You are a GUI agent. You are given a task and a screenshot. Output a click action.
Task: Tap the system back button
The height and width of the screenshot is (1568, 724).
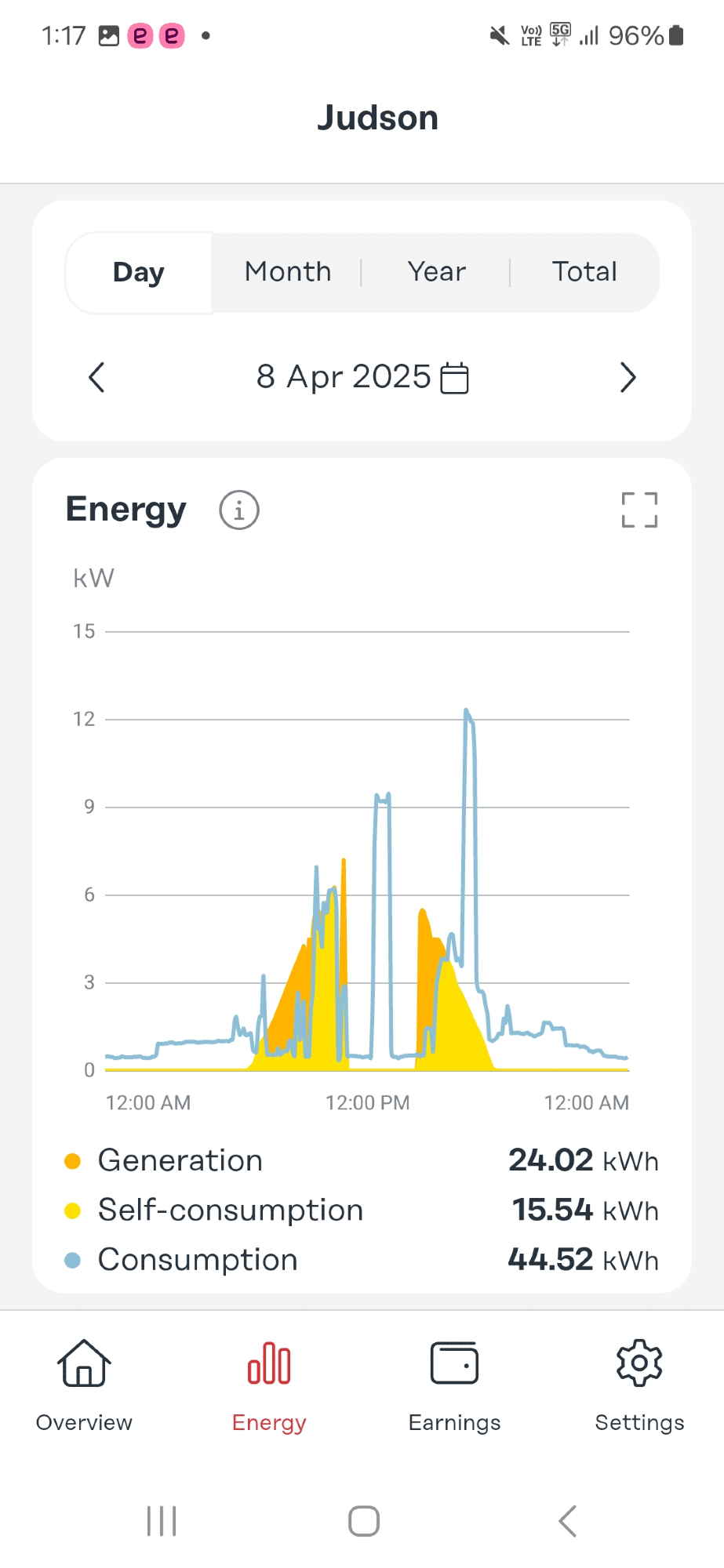click(x=567, y=1521)
